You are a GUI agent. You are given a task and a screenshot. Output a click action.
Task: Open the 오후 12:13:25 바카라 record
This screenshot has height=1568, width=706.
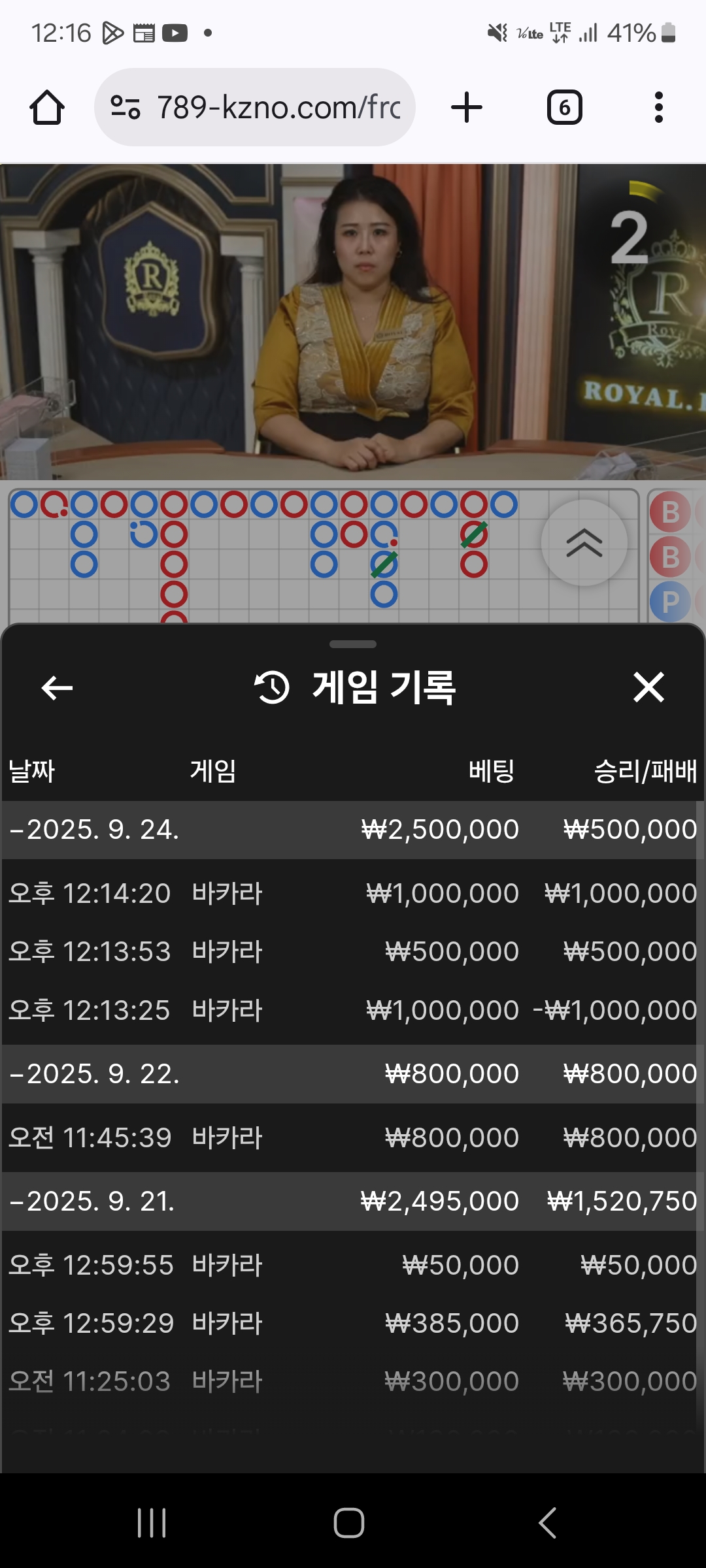point(353,1010)
